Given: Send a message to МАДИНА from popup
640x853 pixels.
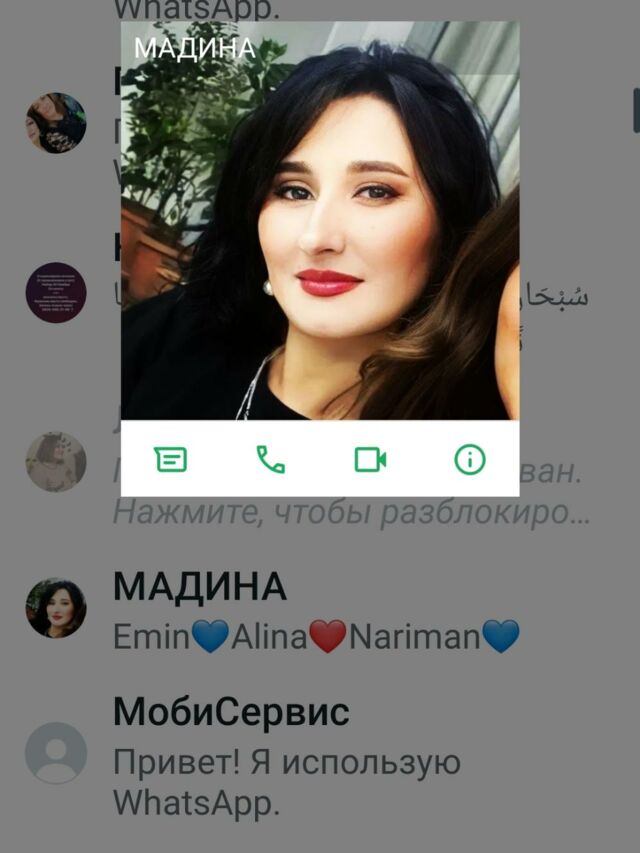Looking at the screenshot, I should click(x=171, y=459).
